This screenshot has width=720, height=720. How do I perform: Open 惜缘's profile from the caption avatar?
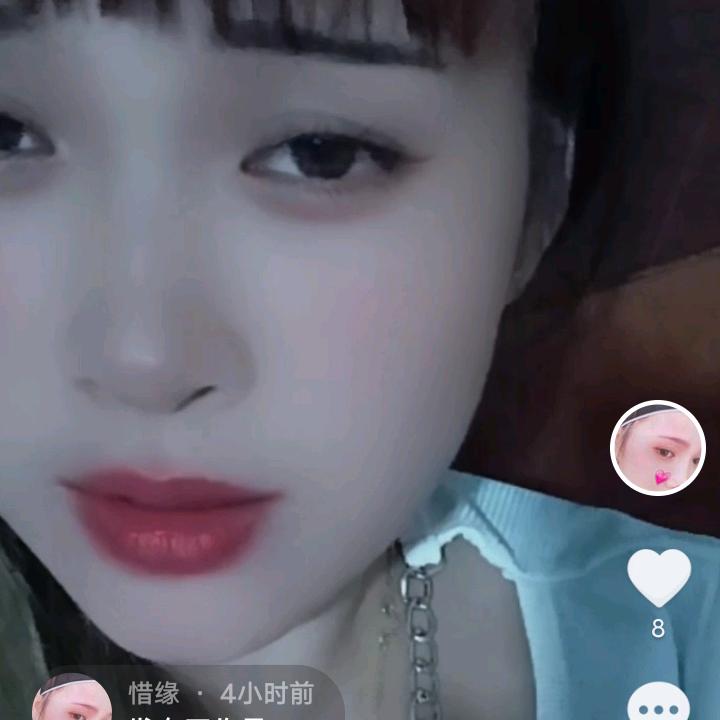(x=72, y=700)
